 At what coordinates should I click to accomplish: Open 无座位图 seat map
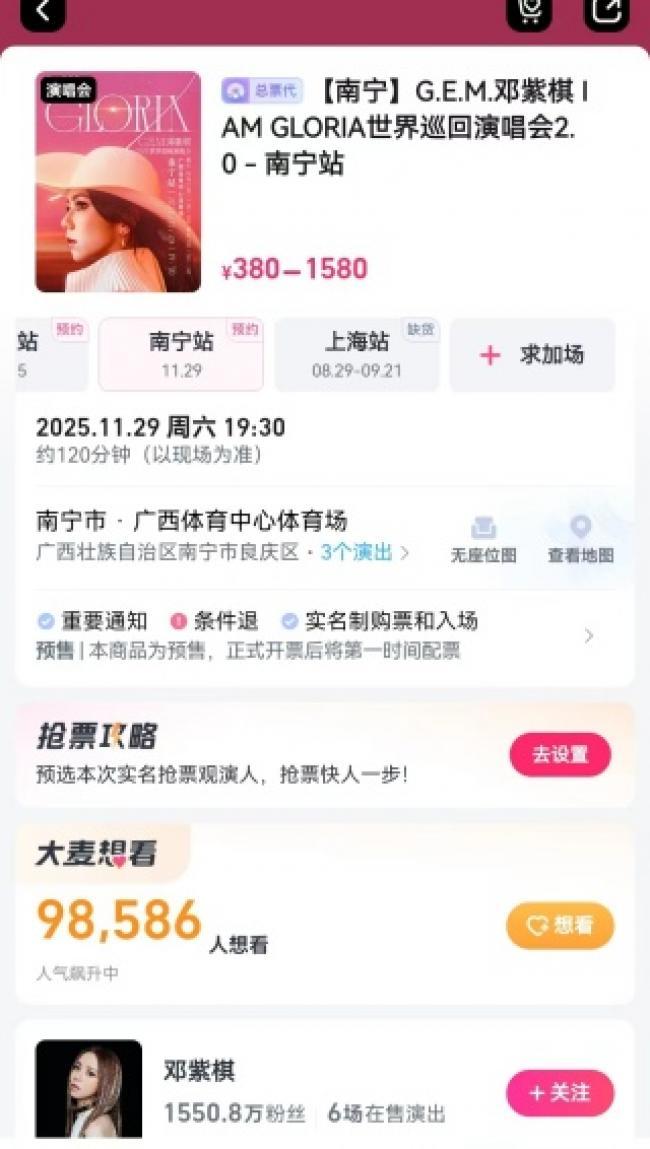pos(483,540)
